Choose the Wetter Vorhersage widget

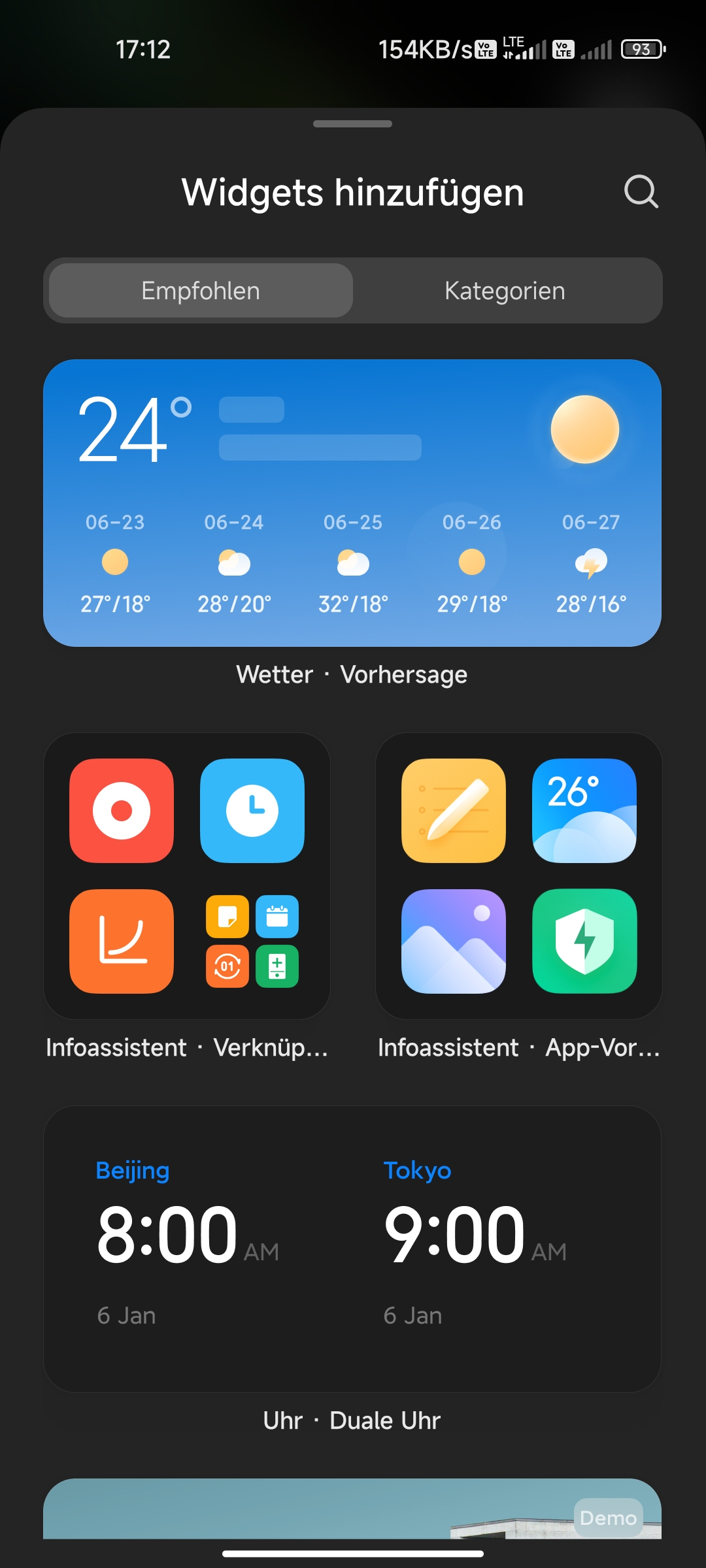352,503
